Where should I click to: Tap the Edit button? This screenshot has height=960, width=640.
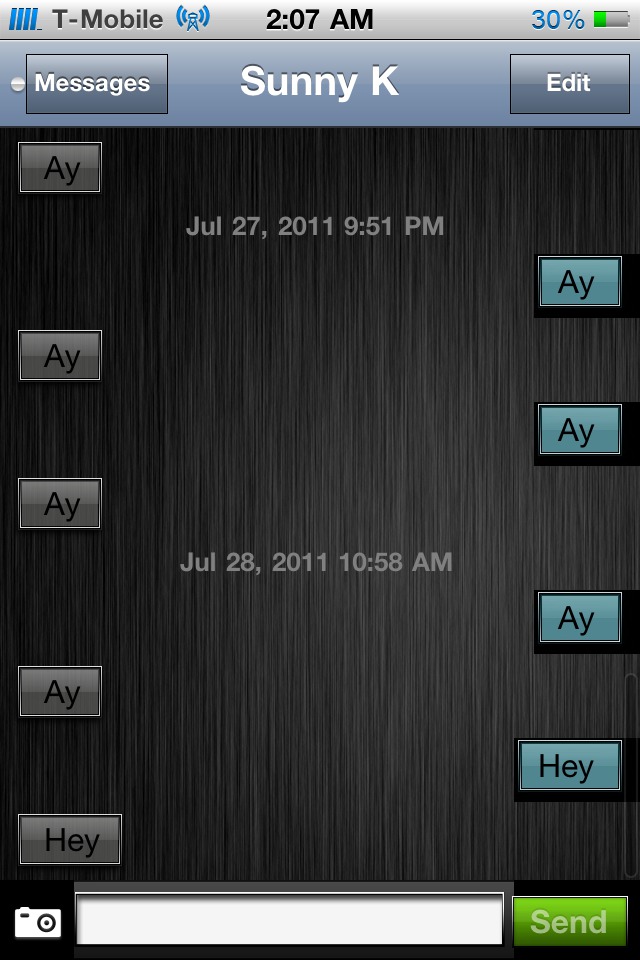click(568, 84)
